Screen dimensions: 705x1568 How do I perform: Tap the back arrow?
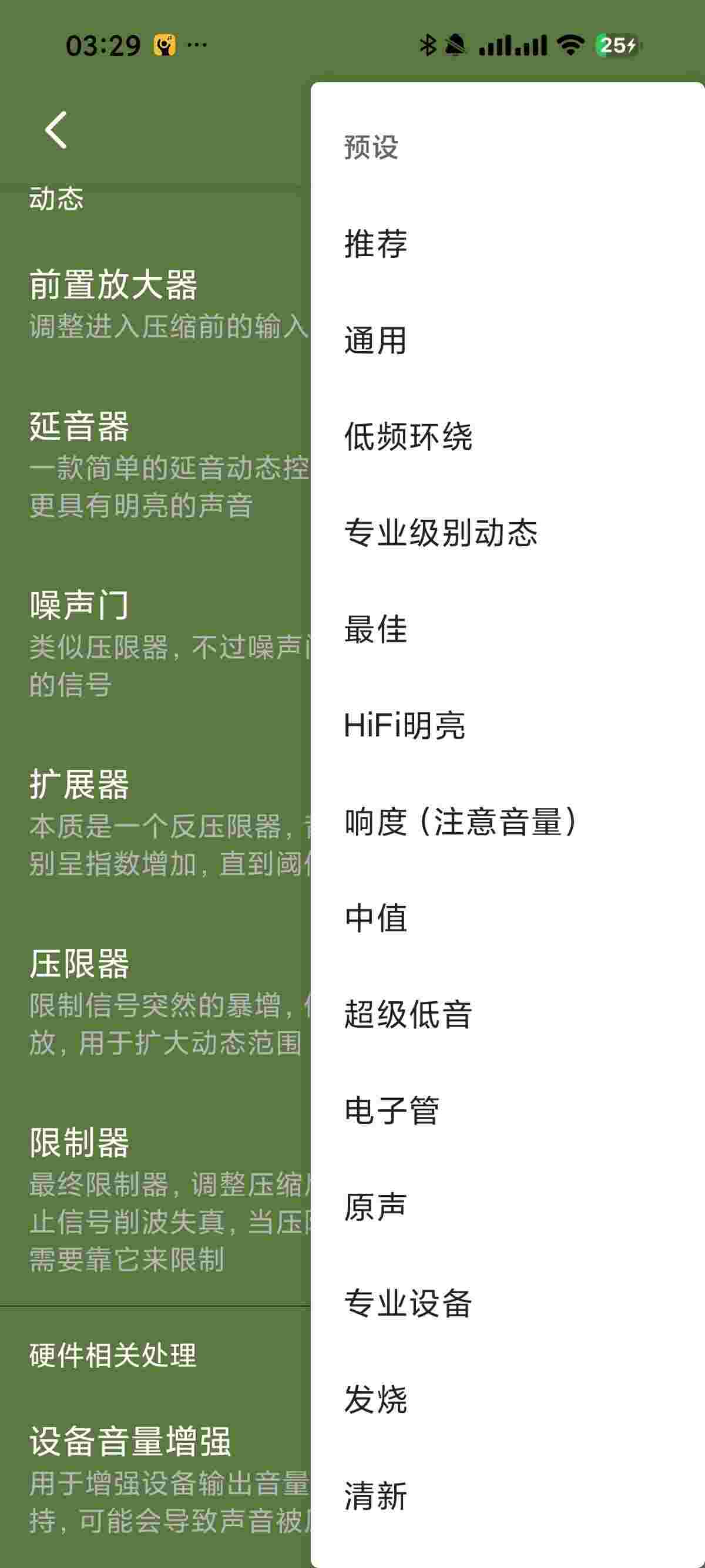tap(56, 130)
